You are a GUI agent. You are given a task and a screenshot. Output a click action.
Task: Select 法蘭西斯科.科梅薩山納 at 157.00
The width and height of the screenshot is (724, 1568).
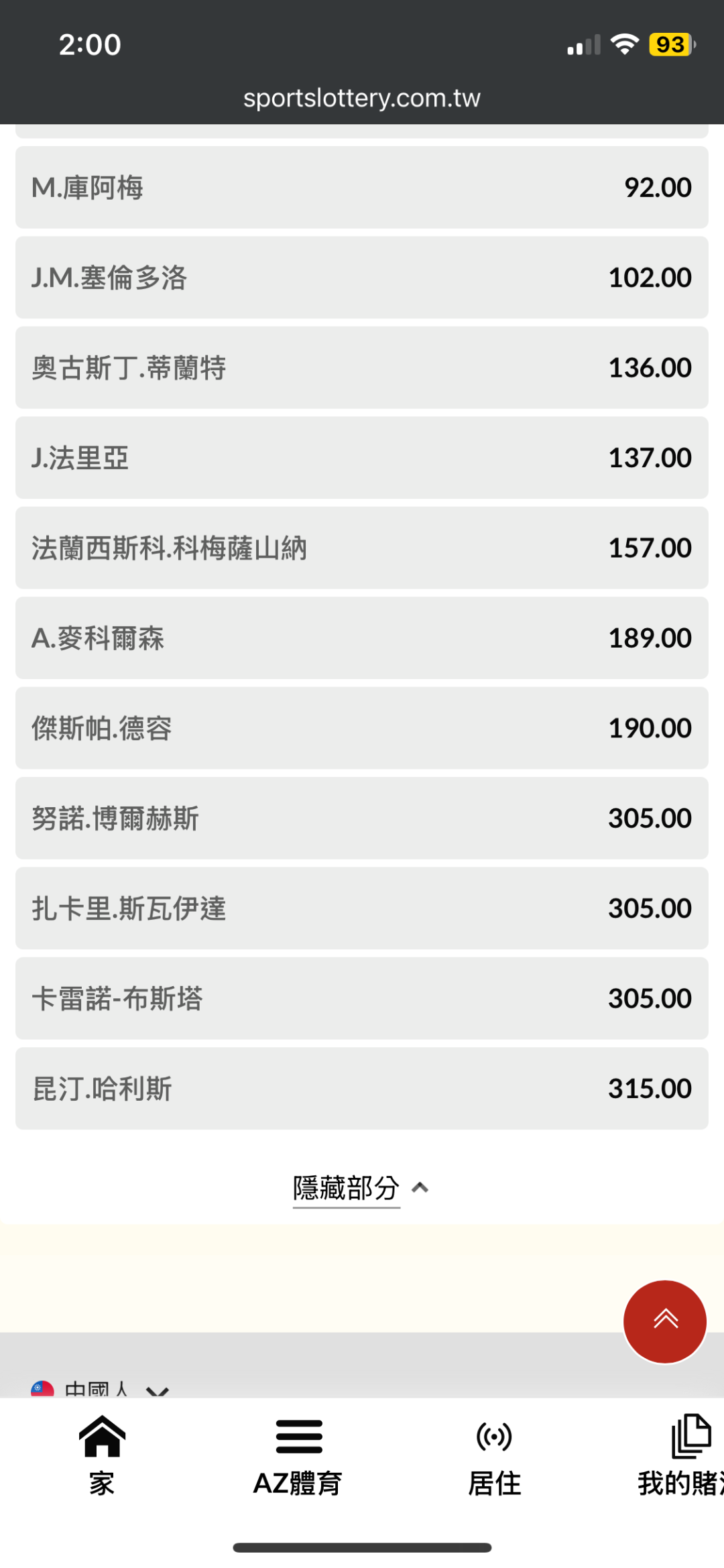362,548
